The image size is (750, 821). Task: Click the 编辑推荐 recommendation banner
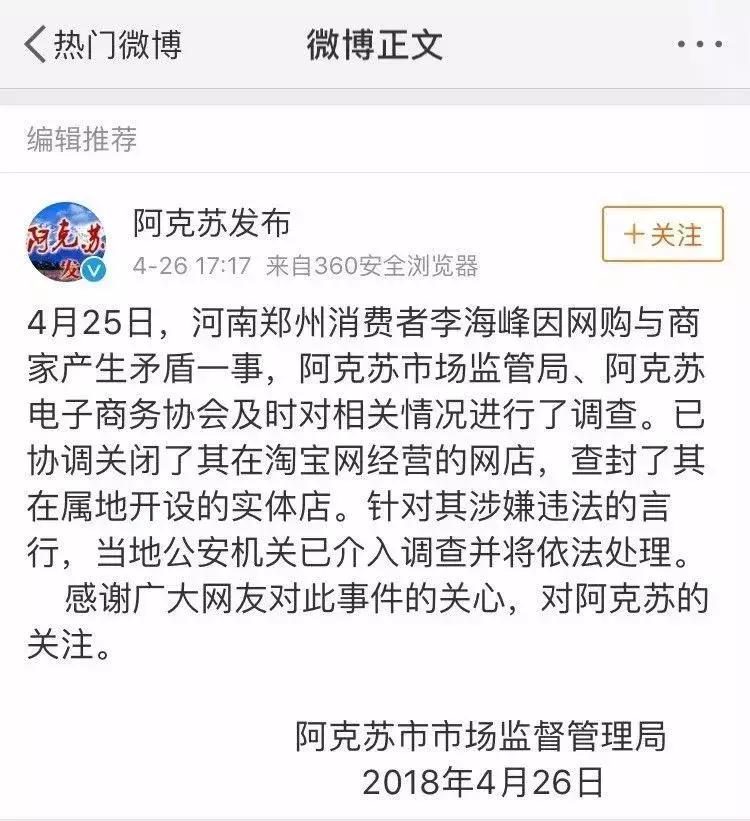[80, 142]
